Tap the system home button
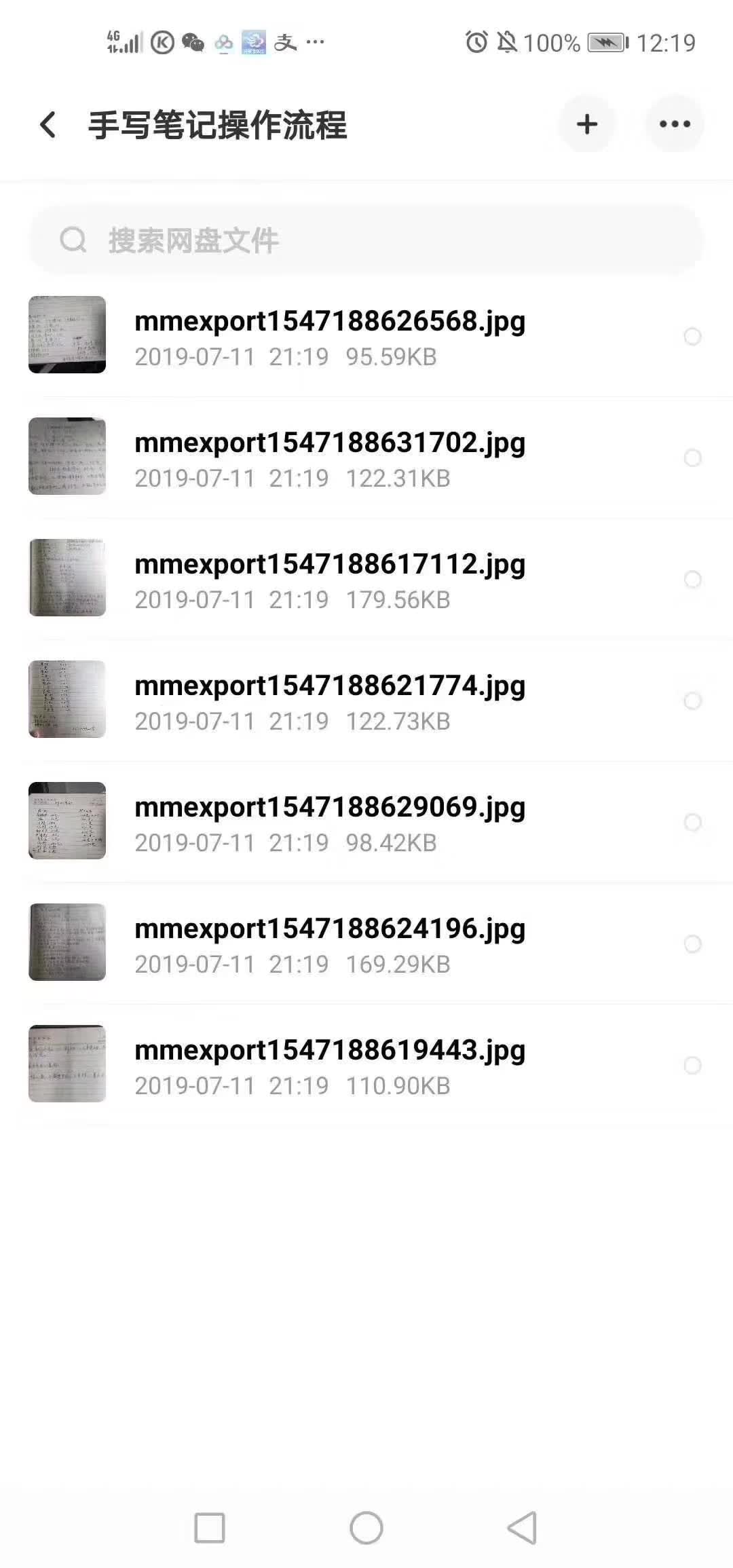 366,1528
